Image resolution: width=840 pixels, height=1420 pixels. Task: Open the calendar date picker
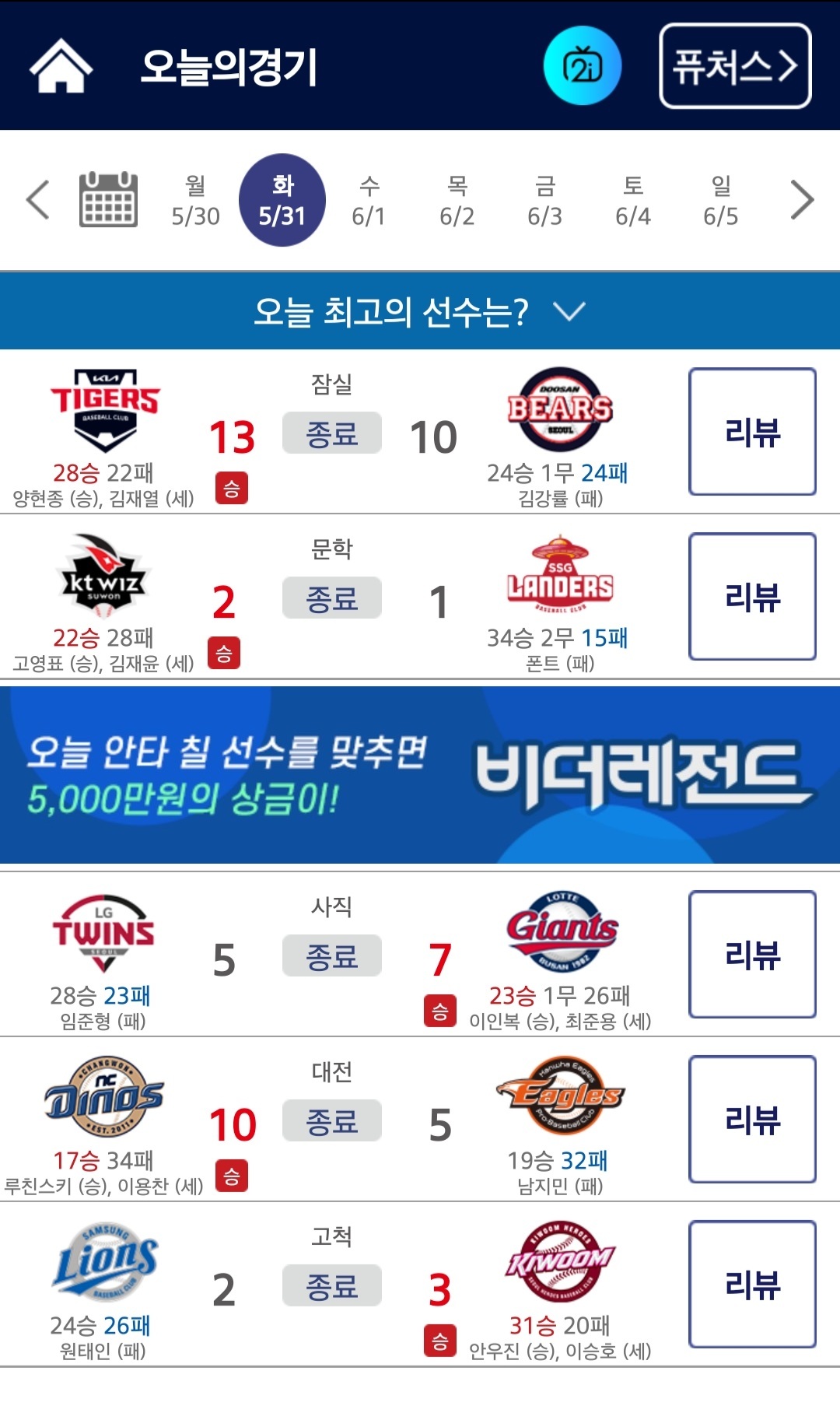(x=109, y=200)
